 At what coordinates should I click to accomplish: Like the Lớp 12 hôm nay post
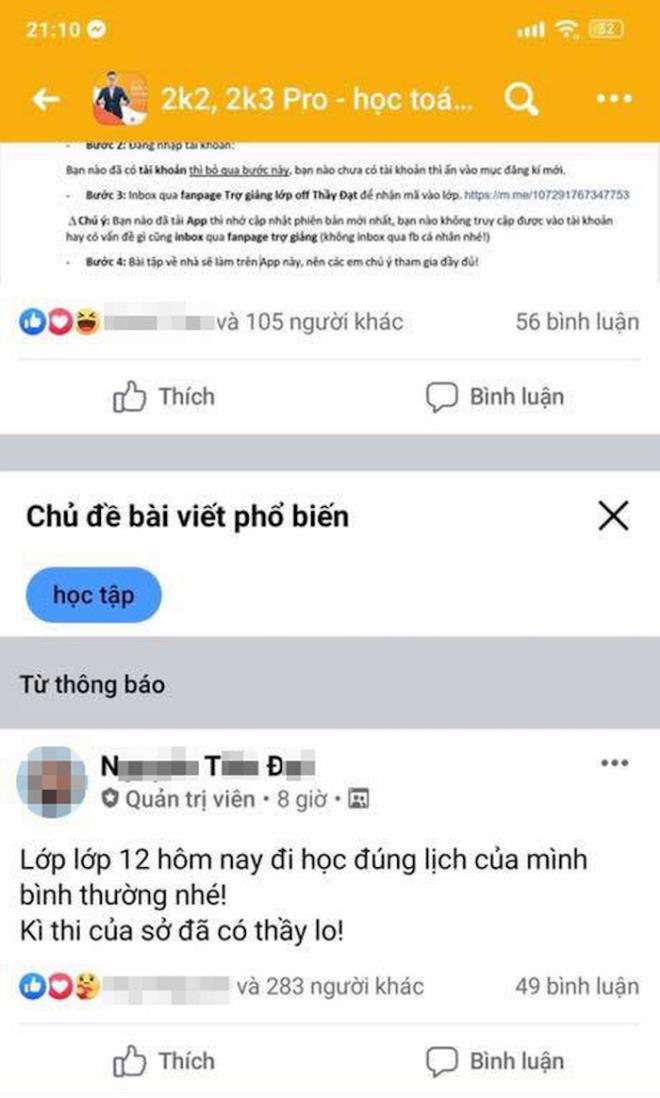pos(163,1060)
